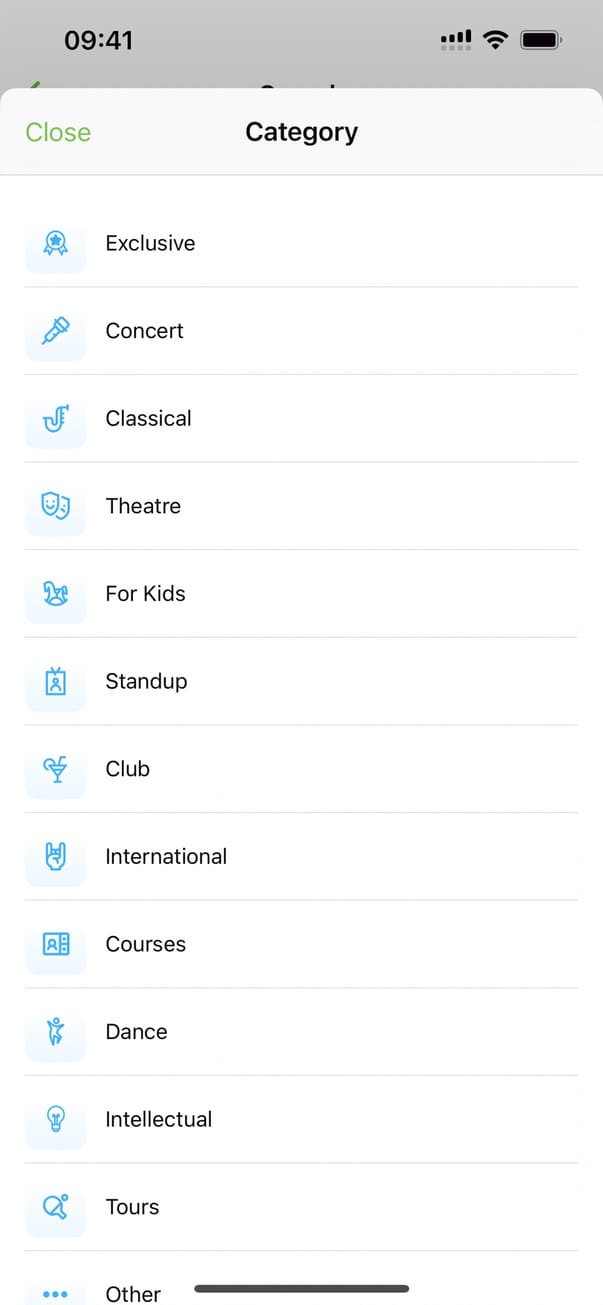Choose the Other category

(133, 1293)
